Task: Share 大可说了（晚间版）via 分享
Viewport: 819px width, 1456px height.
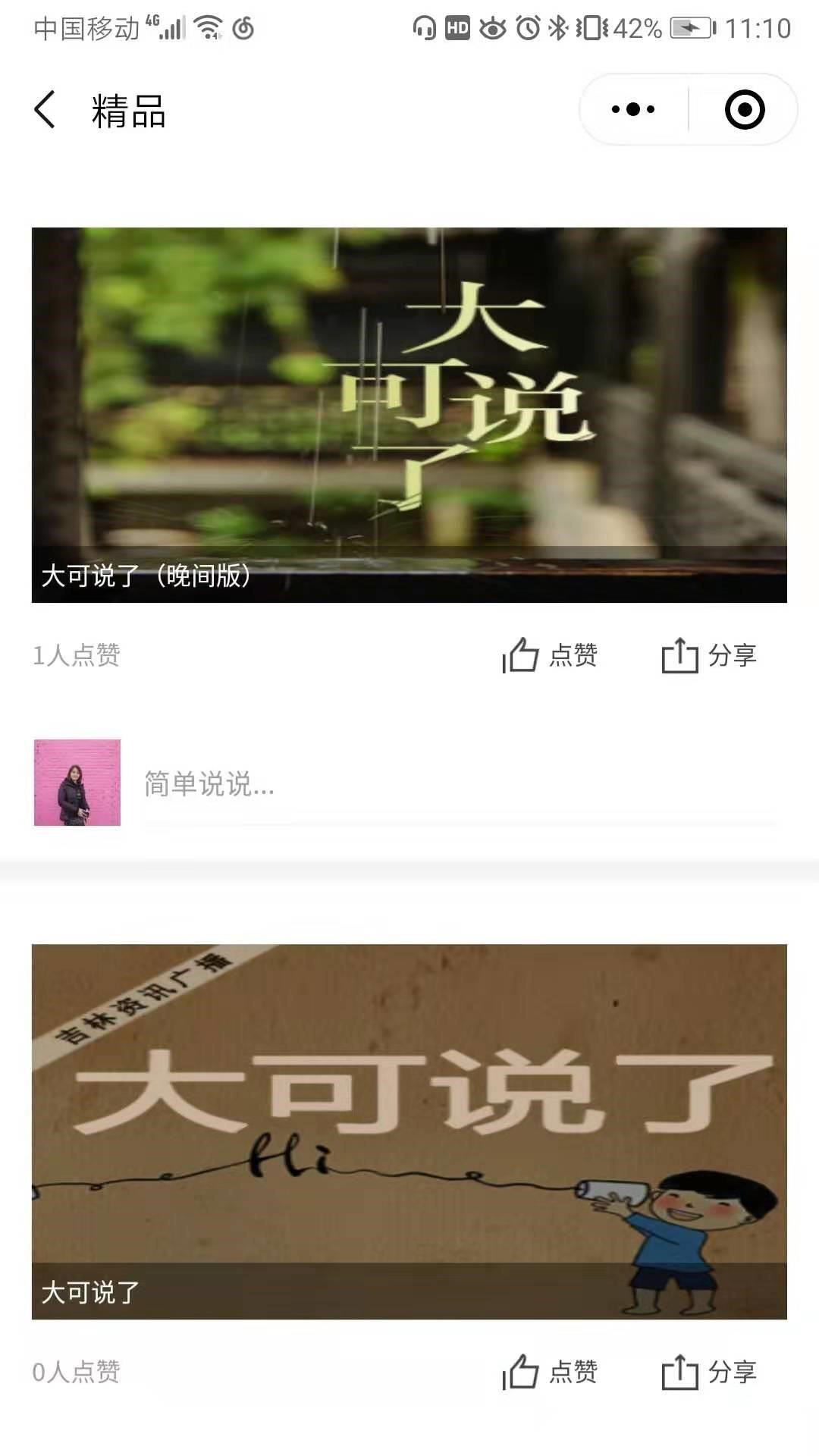Action: click(709, 655)
